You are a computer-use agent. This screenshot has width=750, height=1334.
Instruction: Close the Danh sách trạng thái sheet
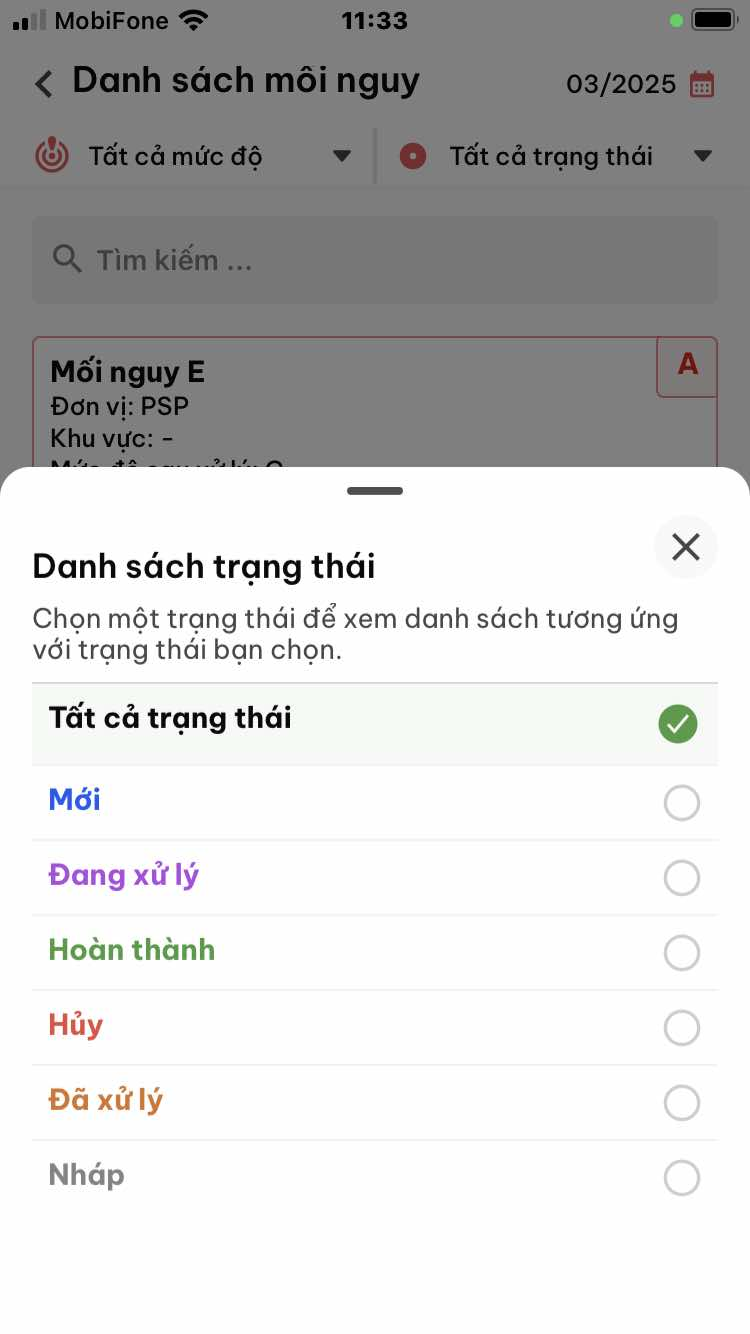click(x=686, y=547)
